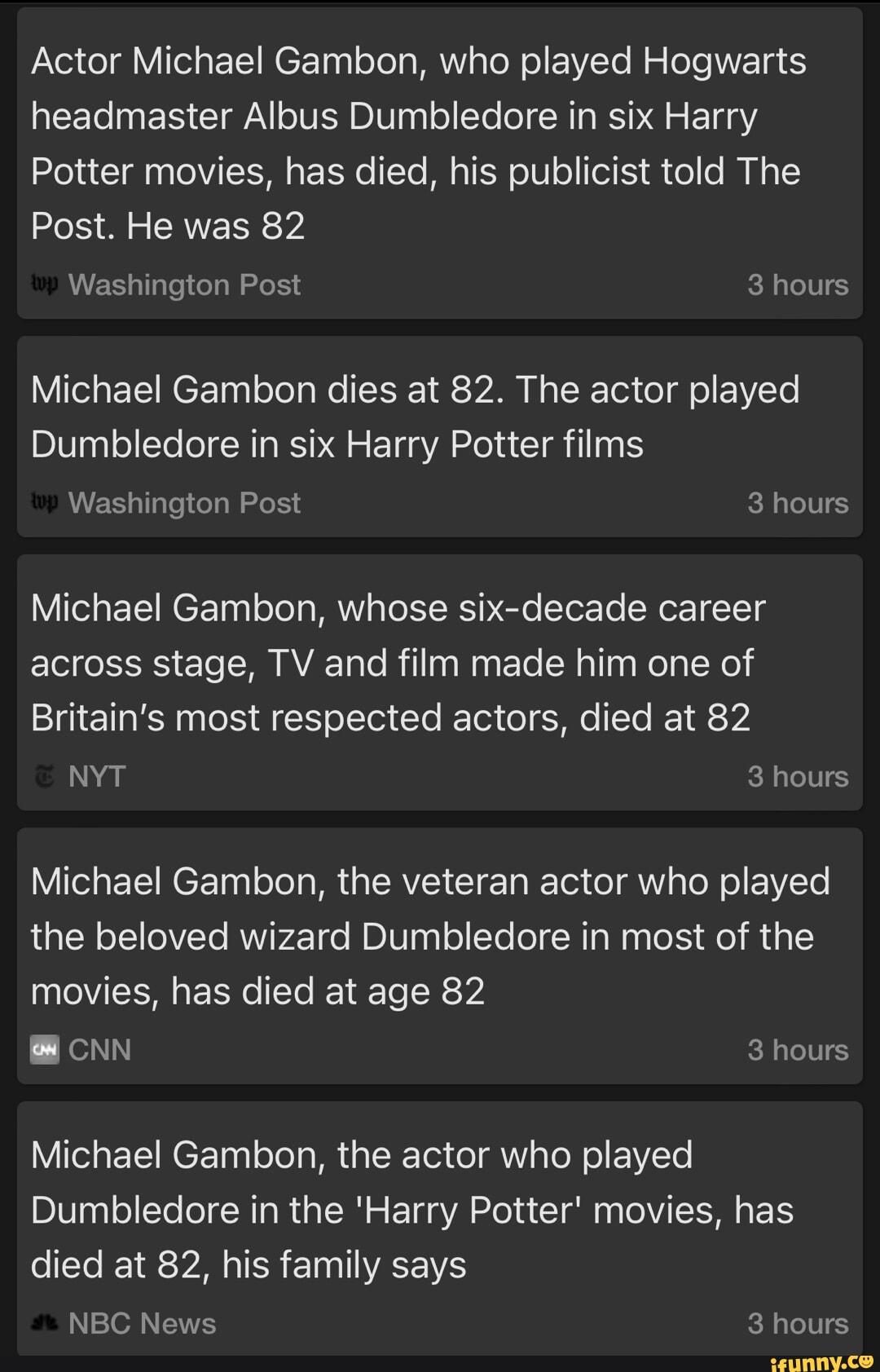Click 3 hours label on NBC News story
The height and width of the screenshot is (1372, 880).
coord(798,1323)
